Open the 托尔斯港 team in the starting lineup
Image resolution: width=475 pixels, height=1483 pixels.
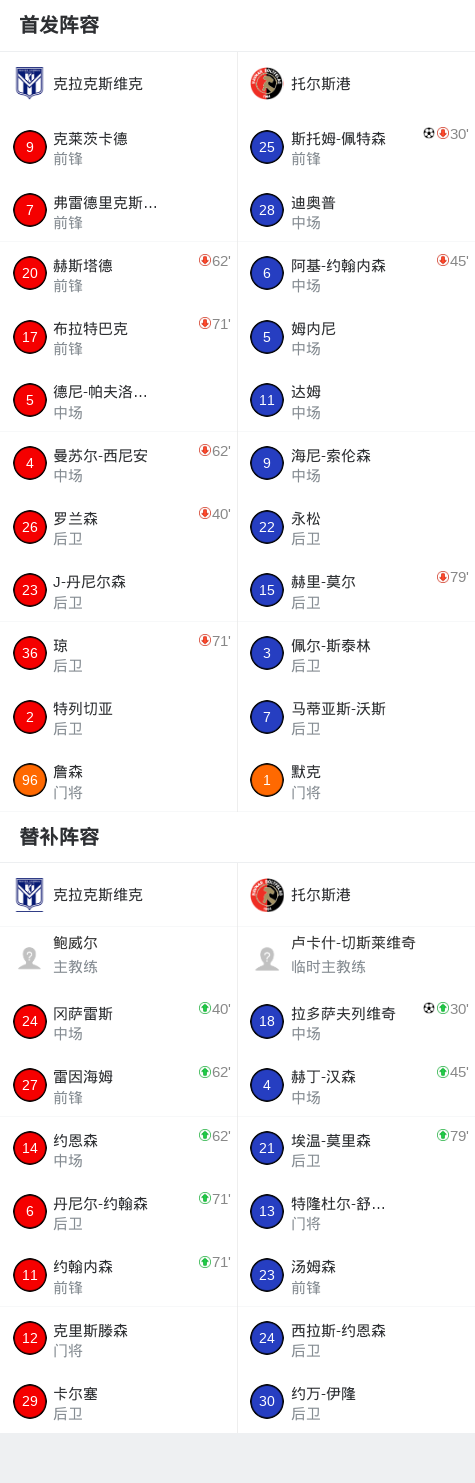tap(356, 84)
